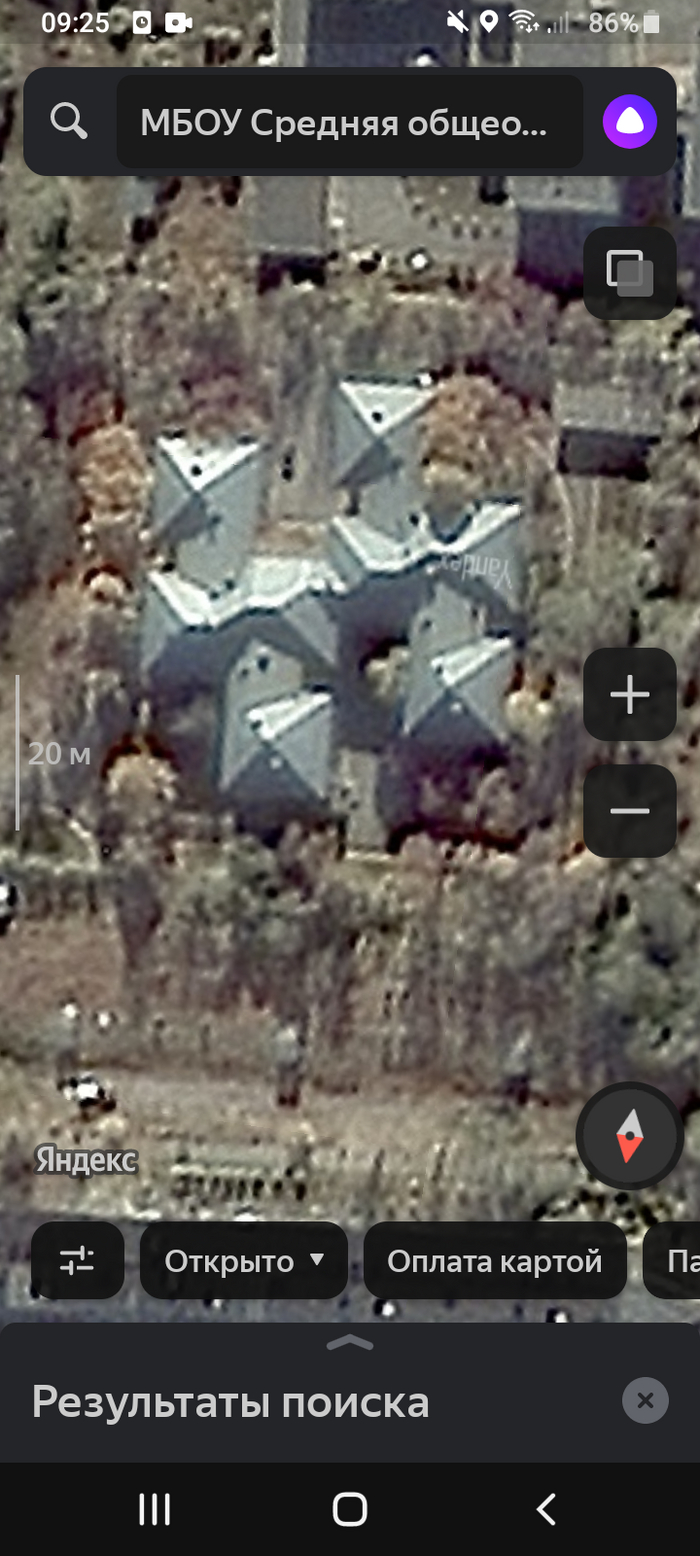Zoom out with the minus button
This screenshot has width=700, height=1556.
pyautogui.click(x=630, y=810)
